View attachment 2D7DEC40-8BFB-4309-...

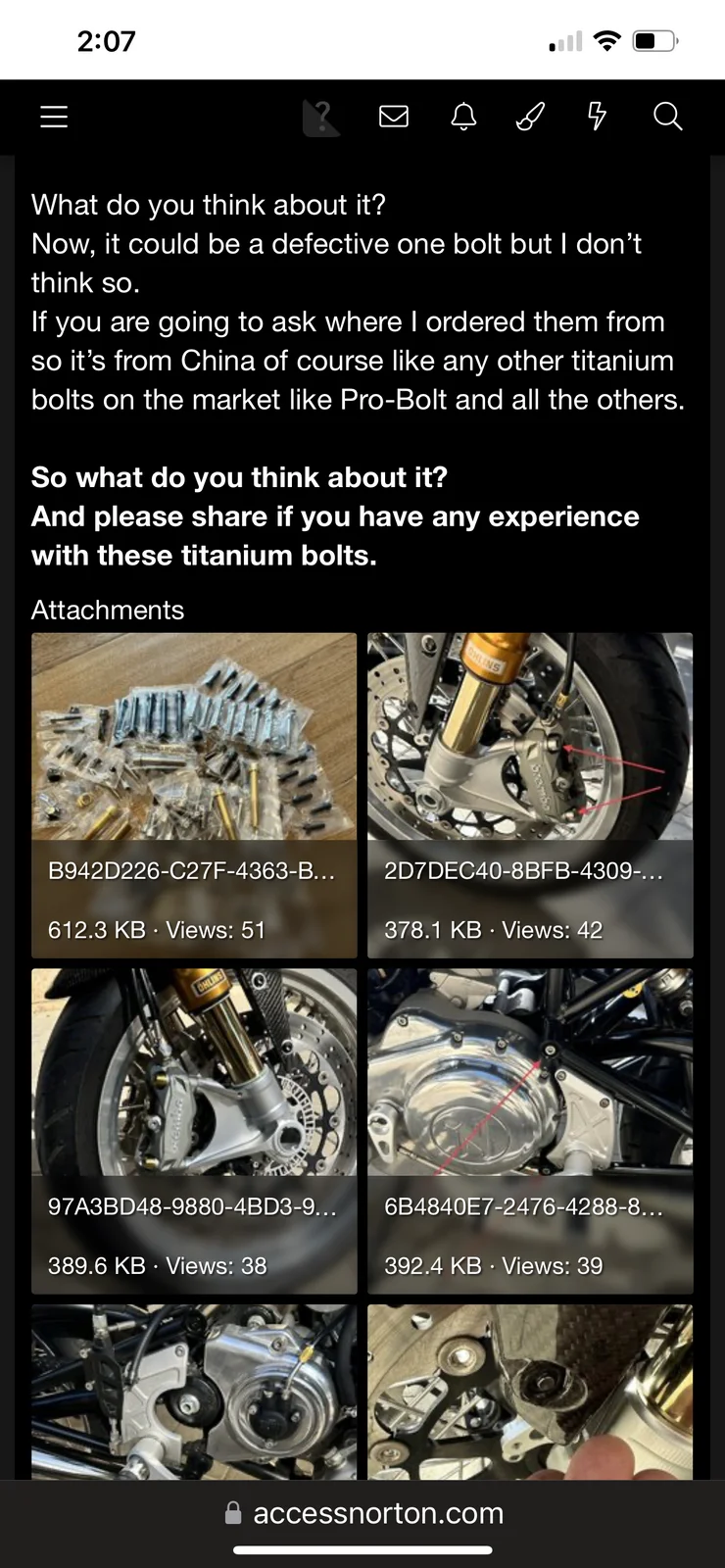pos(530,794)
